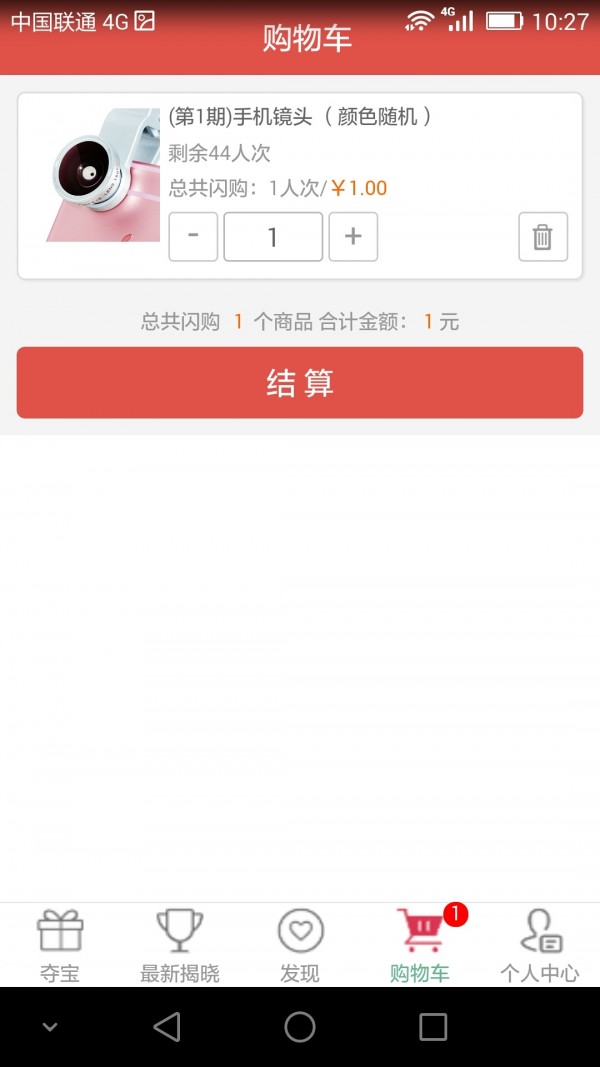
Task: Edit the quantity field showing 1
Action: coord(273,237)
